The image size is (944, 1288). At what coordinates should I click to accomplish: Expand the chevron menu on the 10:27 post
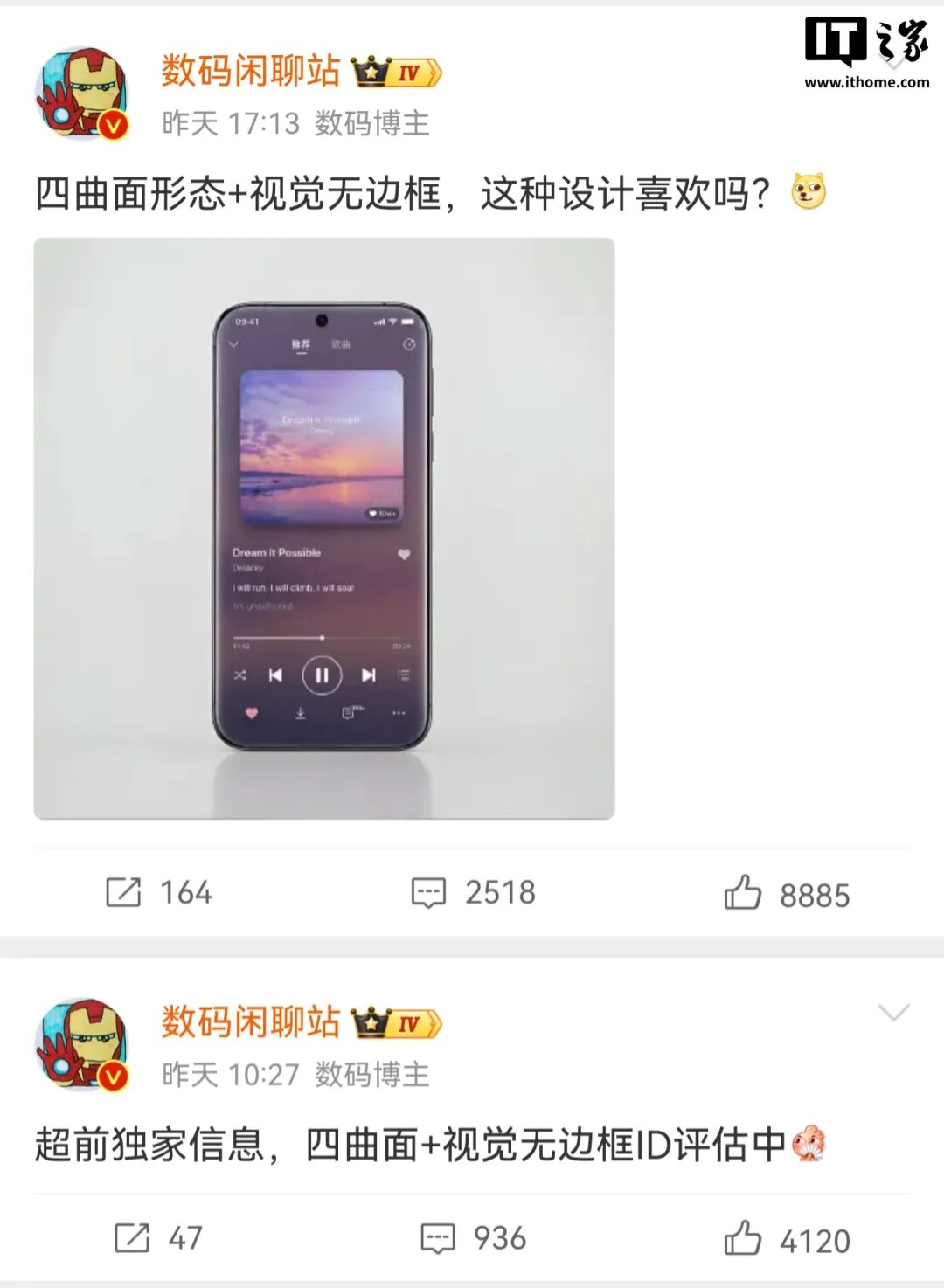tap(893, 1012)
